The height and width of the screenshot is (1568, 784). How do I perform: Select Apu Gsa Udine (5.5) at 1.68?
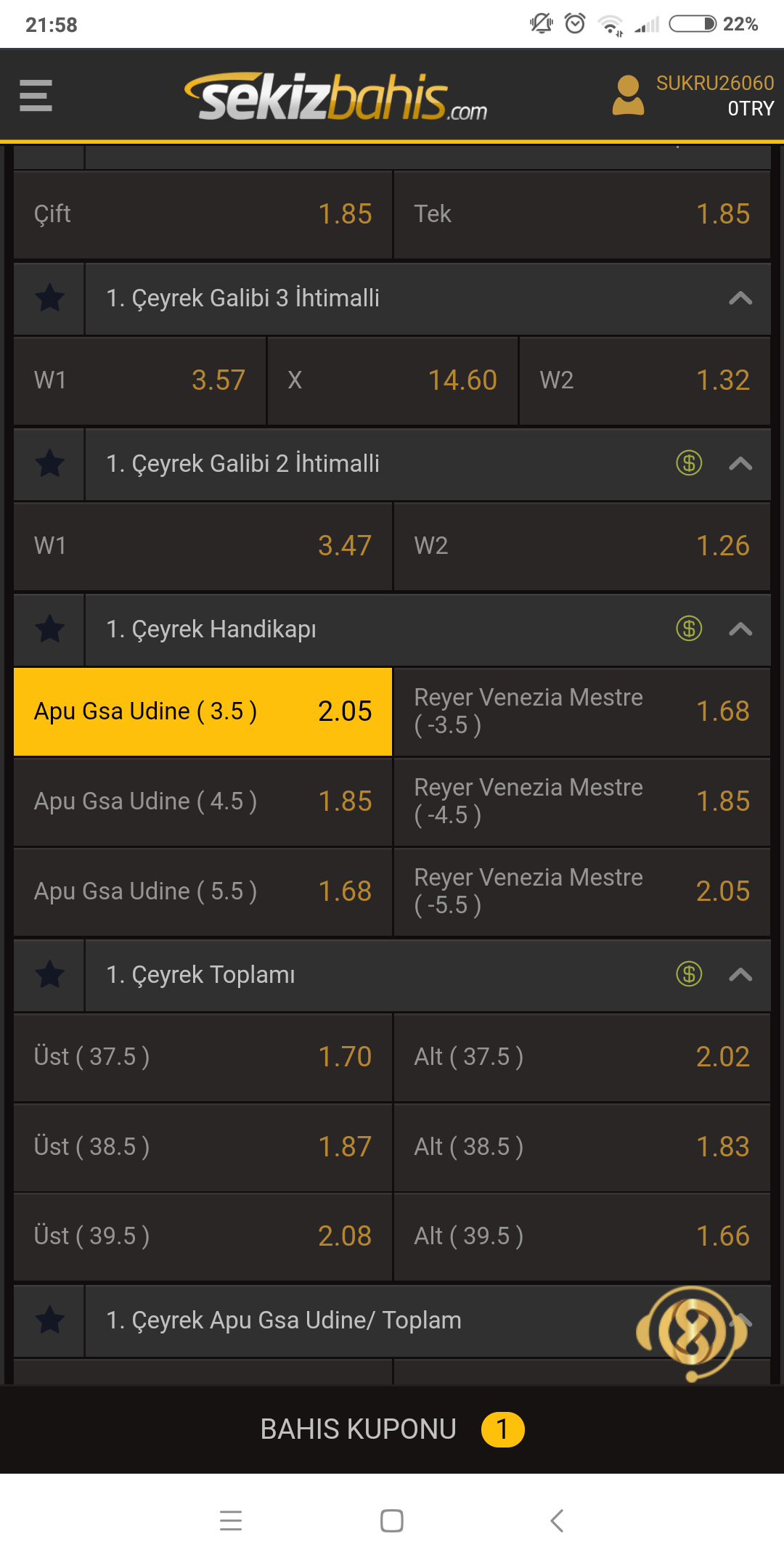pos(203,891)
